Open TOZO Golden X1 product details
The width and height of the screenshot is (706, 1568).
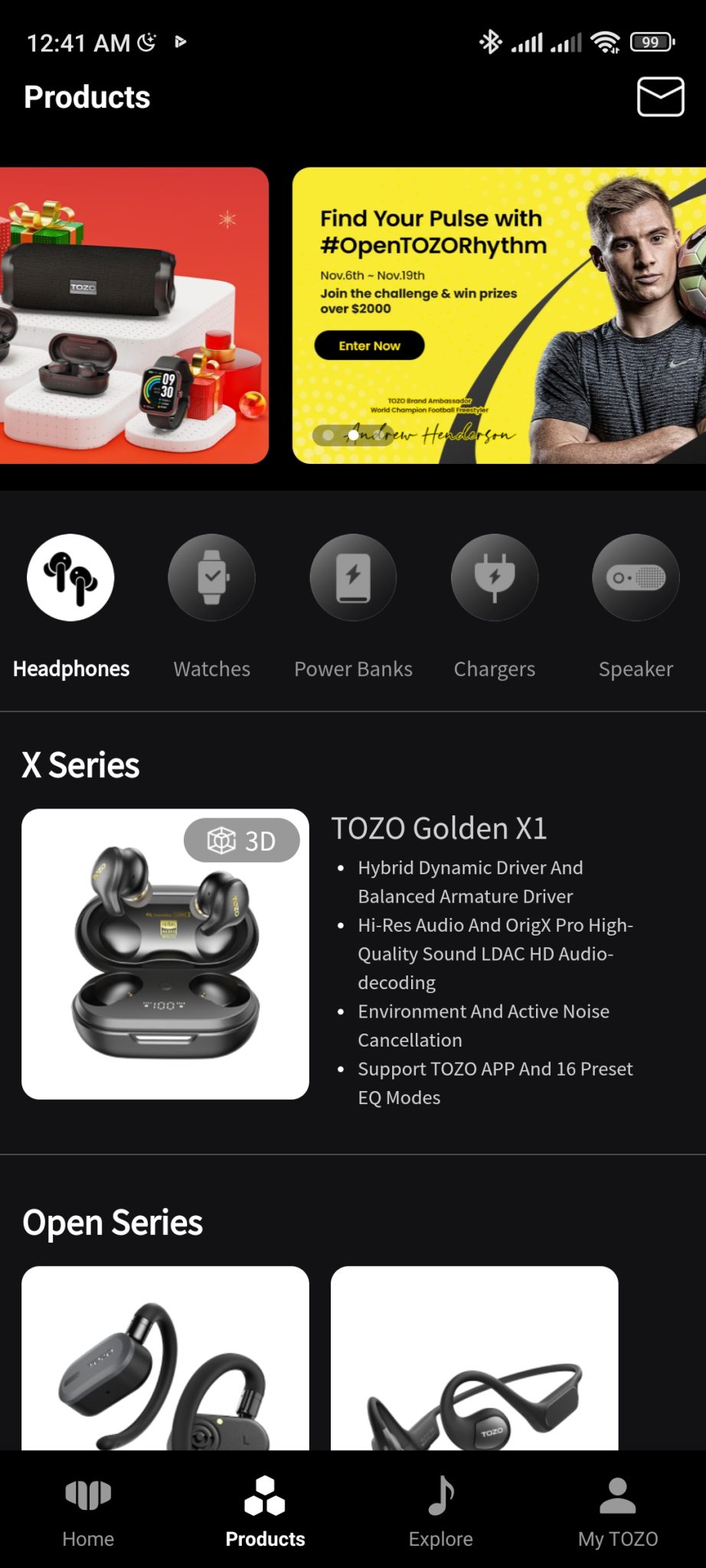(x=440, y=828)
